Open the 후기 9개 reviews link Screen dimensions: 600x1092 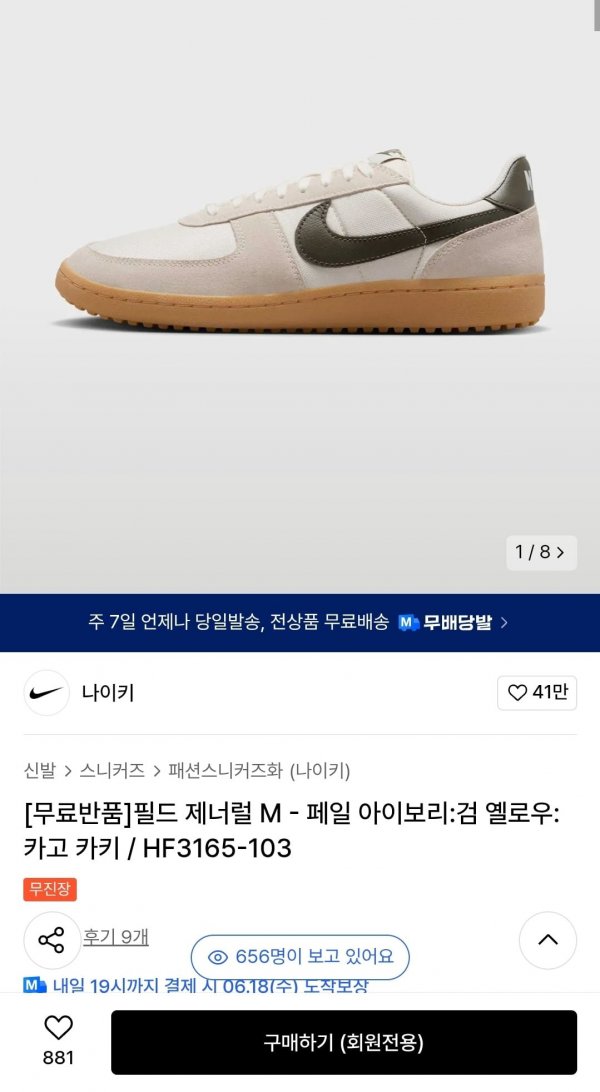pos(116,937)
